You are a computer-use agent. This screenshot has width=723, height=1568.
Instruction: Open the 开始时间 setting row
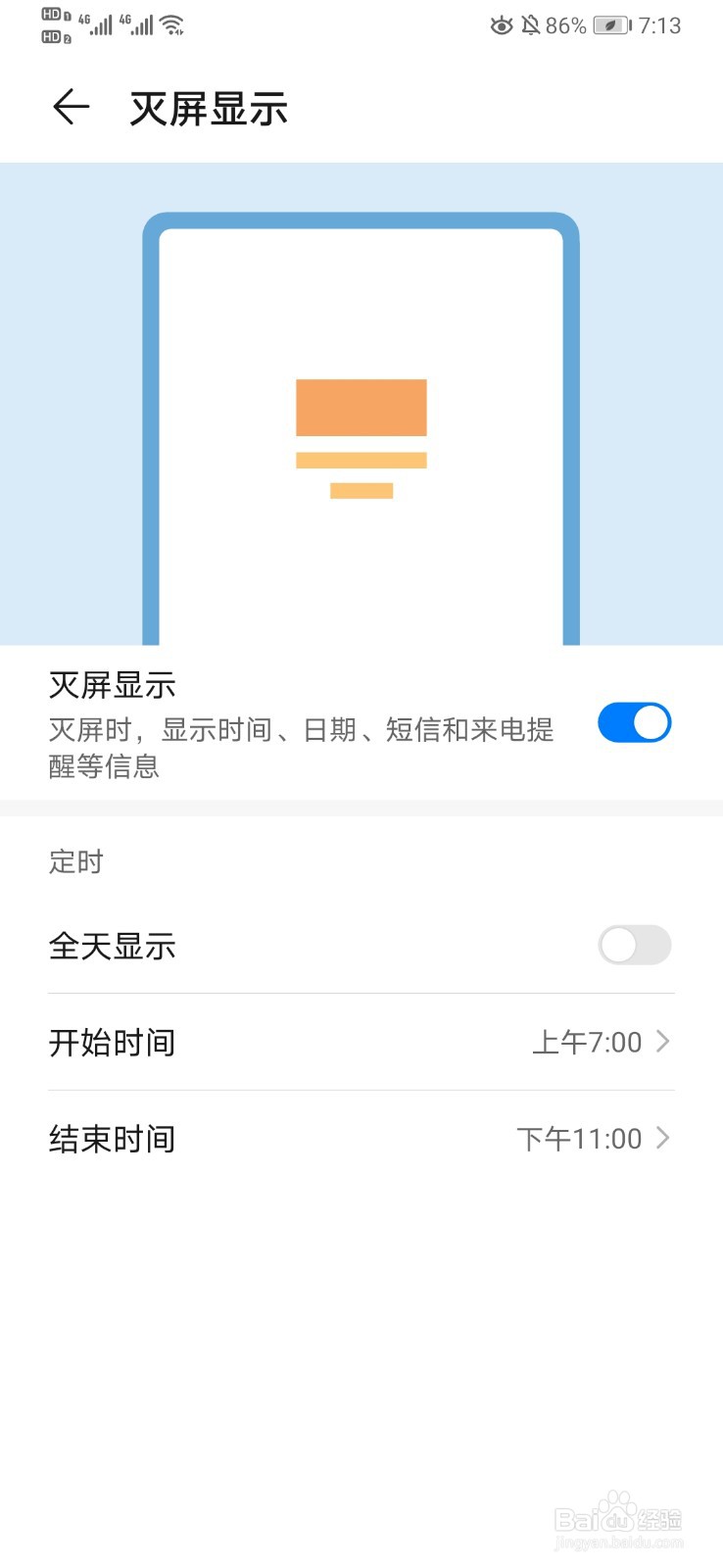(x=361, y=1042)
